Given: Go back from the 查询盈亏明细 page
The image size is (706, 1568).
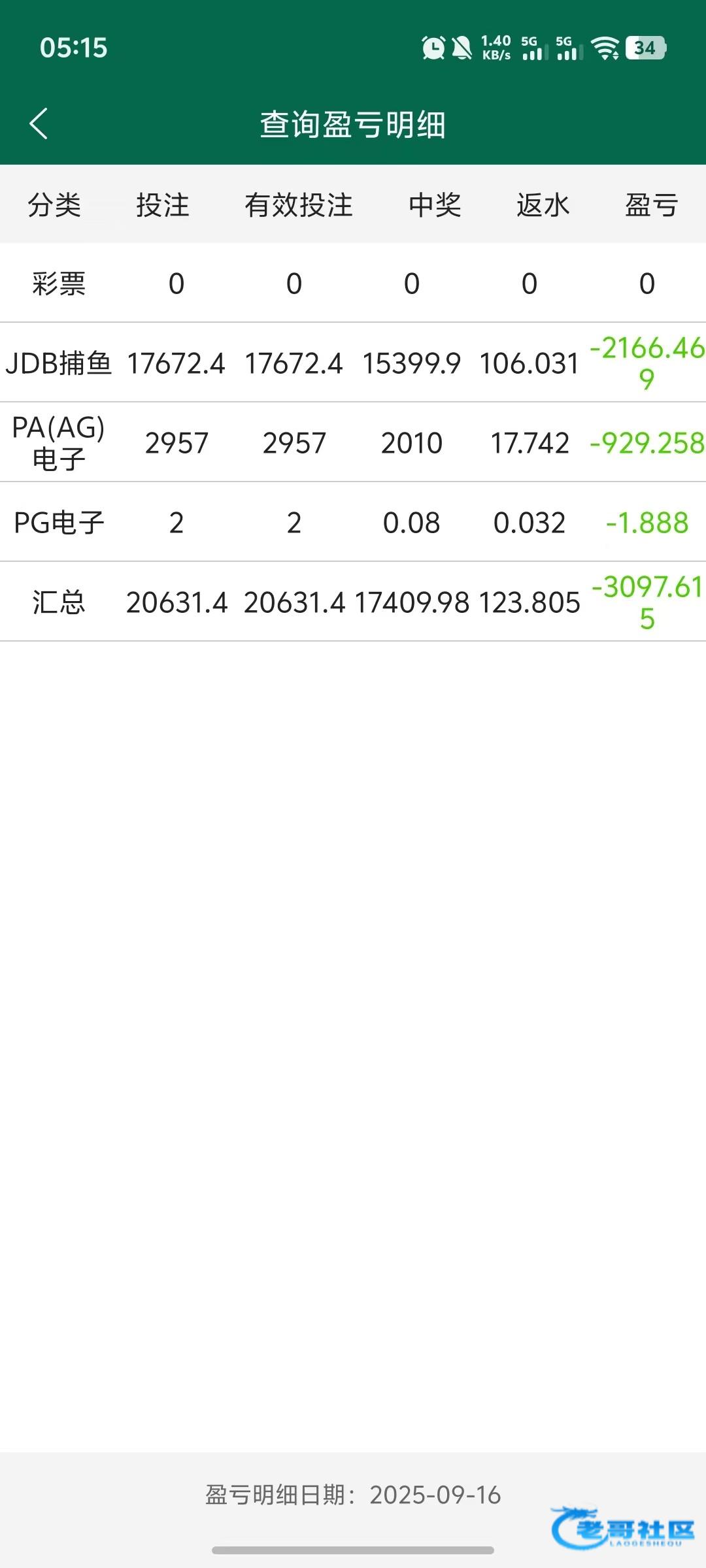Looking at the screenshot, I should (39, 123).
